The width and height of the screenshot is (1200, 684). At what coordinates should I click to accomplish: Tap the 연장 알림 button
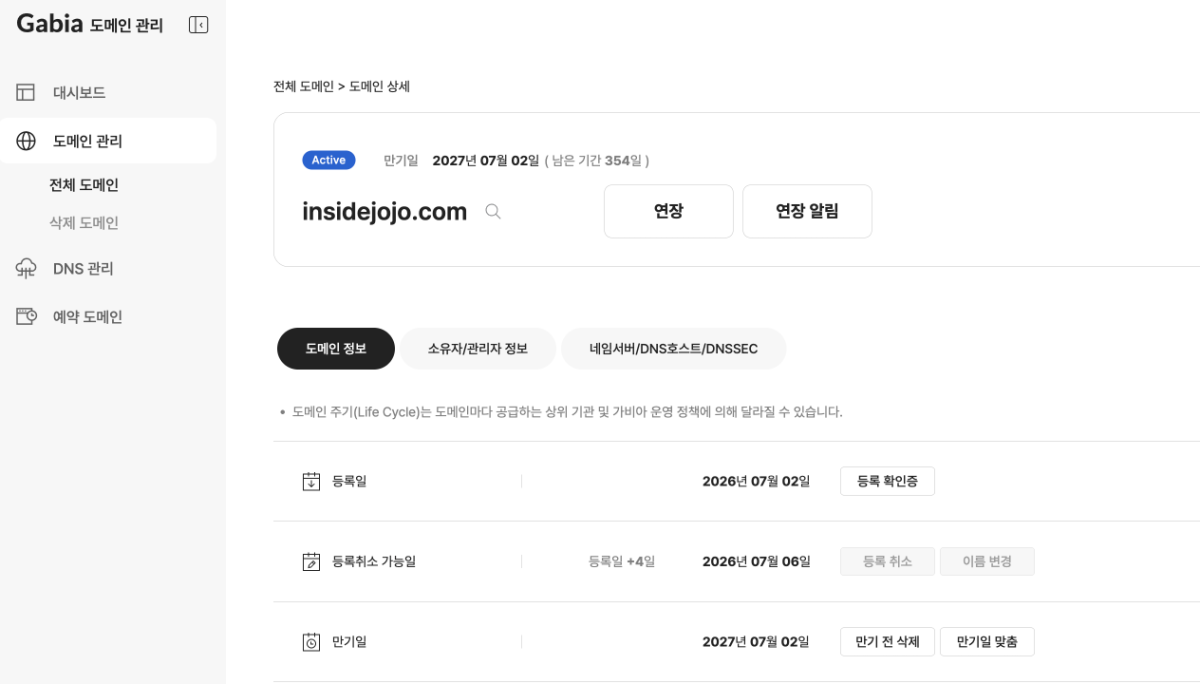[807, 211]
